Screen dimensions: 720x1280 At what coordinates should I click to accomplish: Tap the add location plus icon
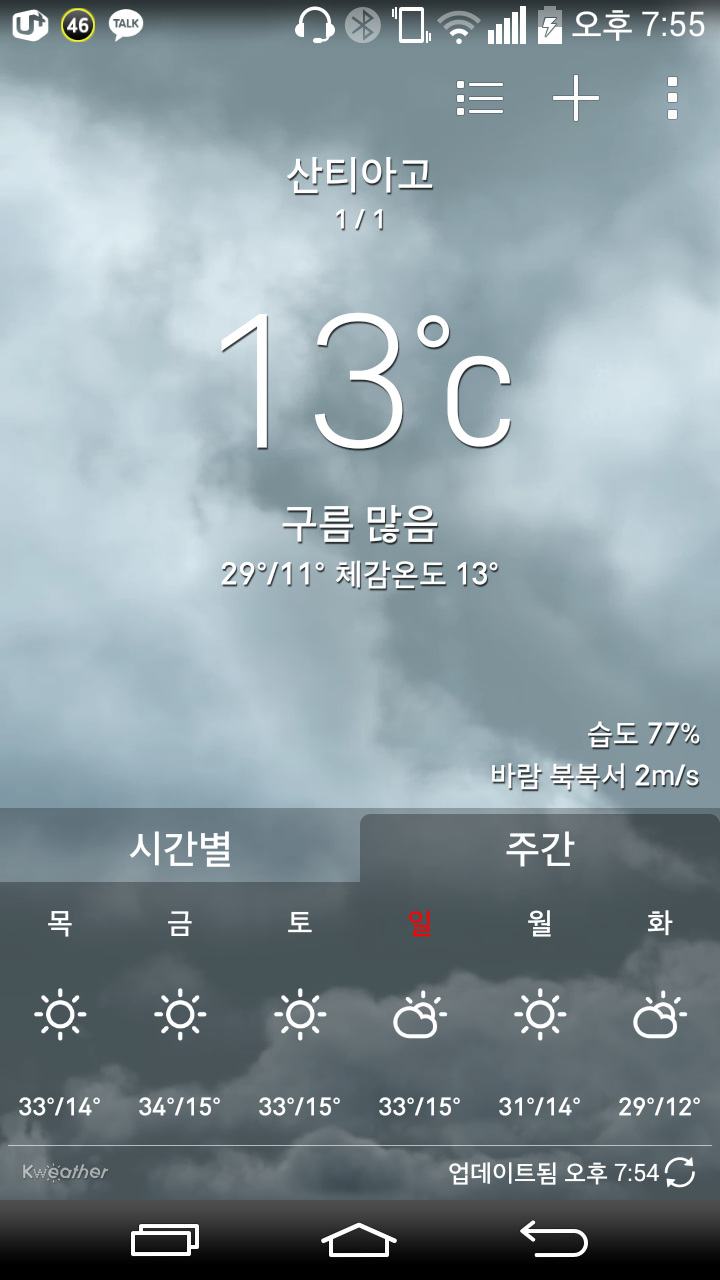576,98
